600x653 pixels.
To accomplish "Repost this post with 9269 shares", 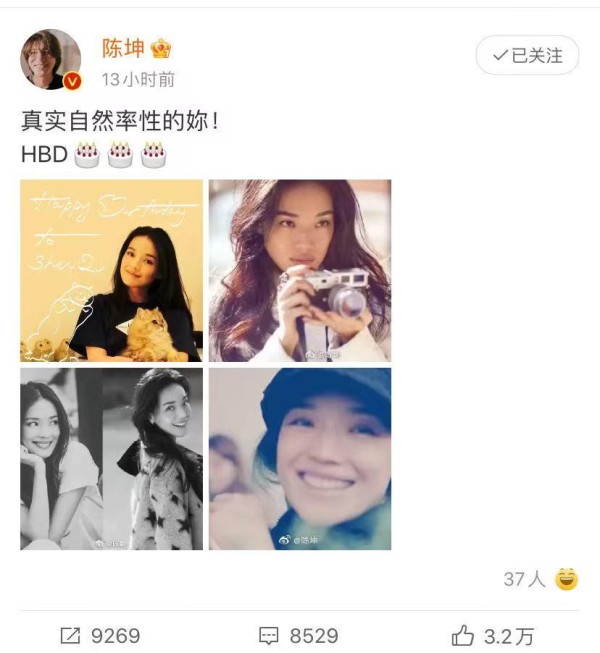I will (100, 635).
